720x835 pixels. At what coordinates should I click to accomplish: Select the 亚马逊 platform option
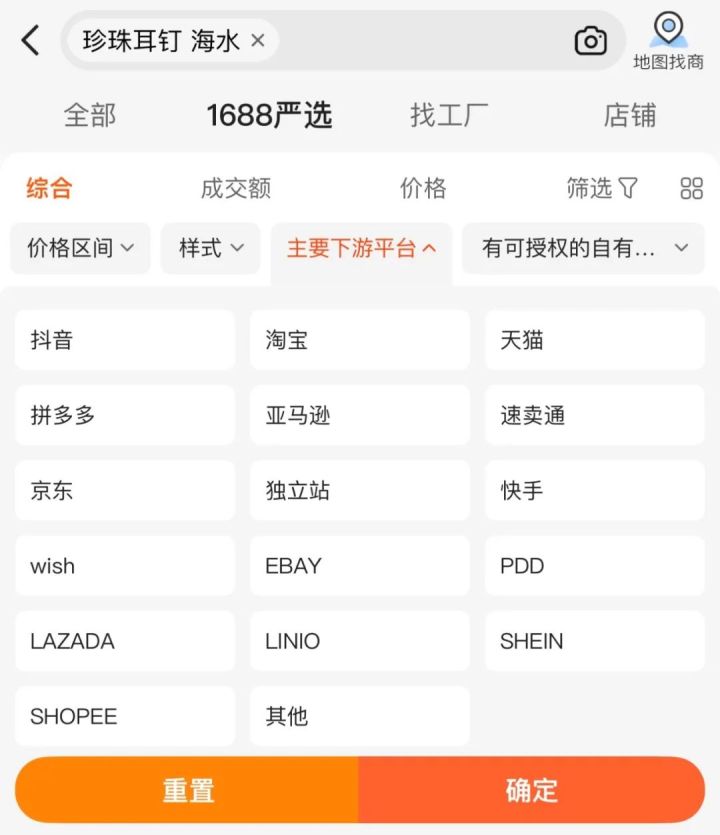[x=360, y=415]
